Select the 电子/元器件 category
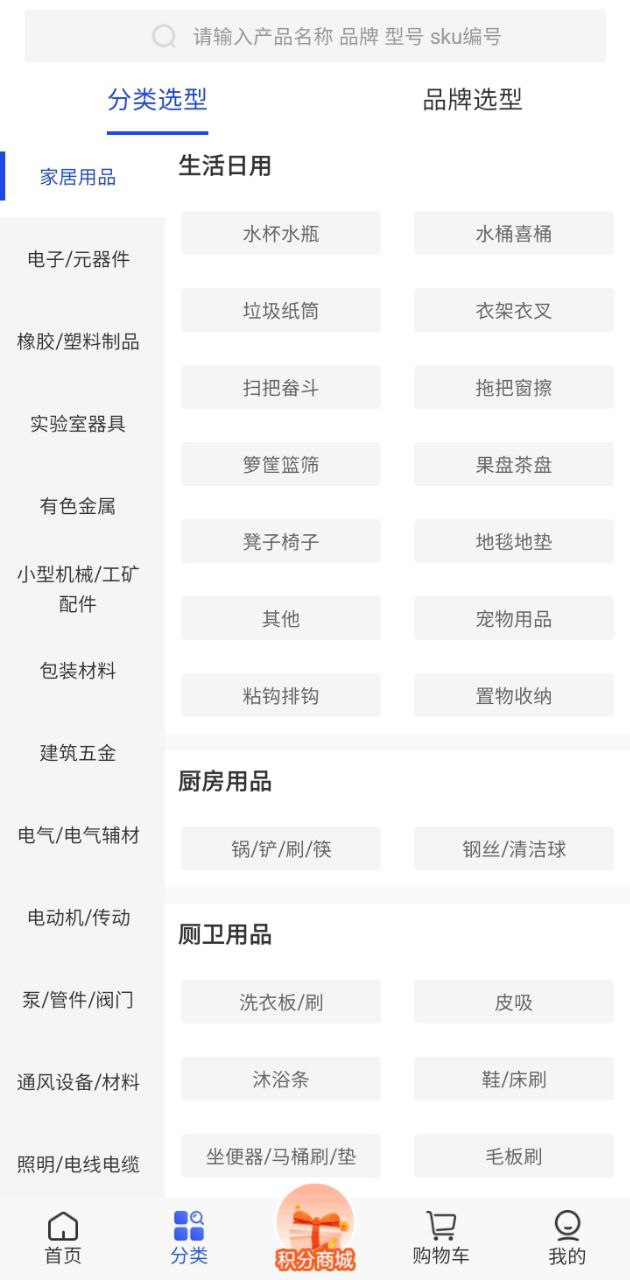The height and width of the screenshot is (1280, 630). 79,259
